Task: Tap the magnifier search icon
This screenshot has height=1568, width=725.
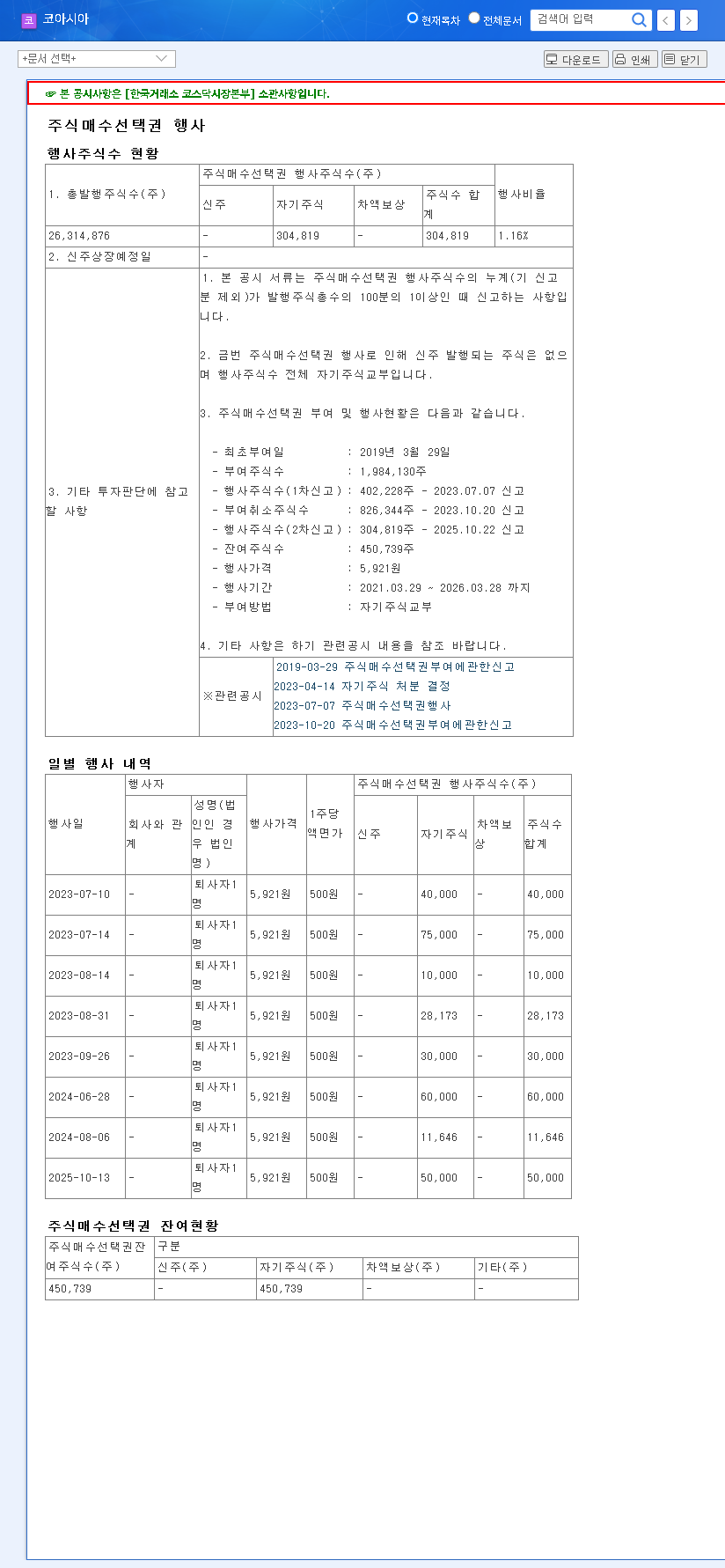Action: [x=640, y=19]
